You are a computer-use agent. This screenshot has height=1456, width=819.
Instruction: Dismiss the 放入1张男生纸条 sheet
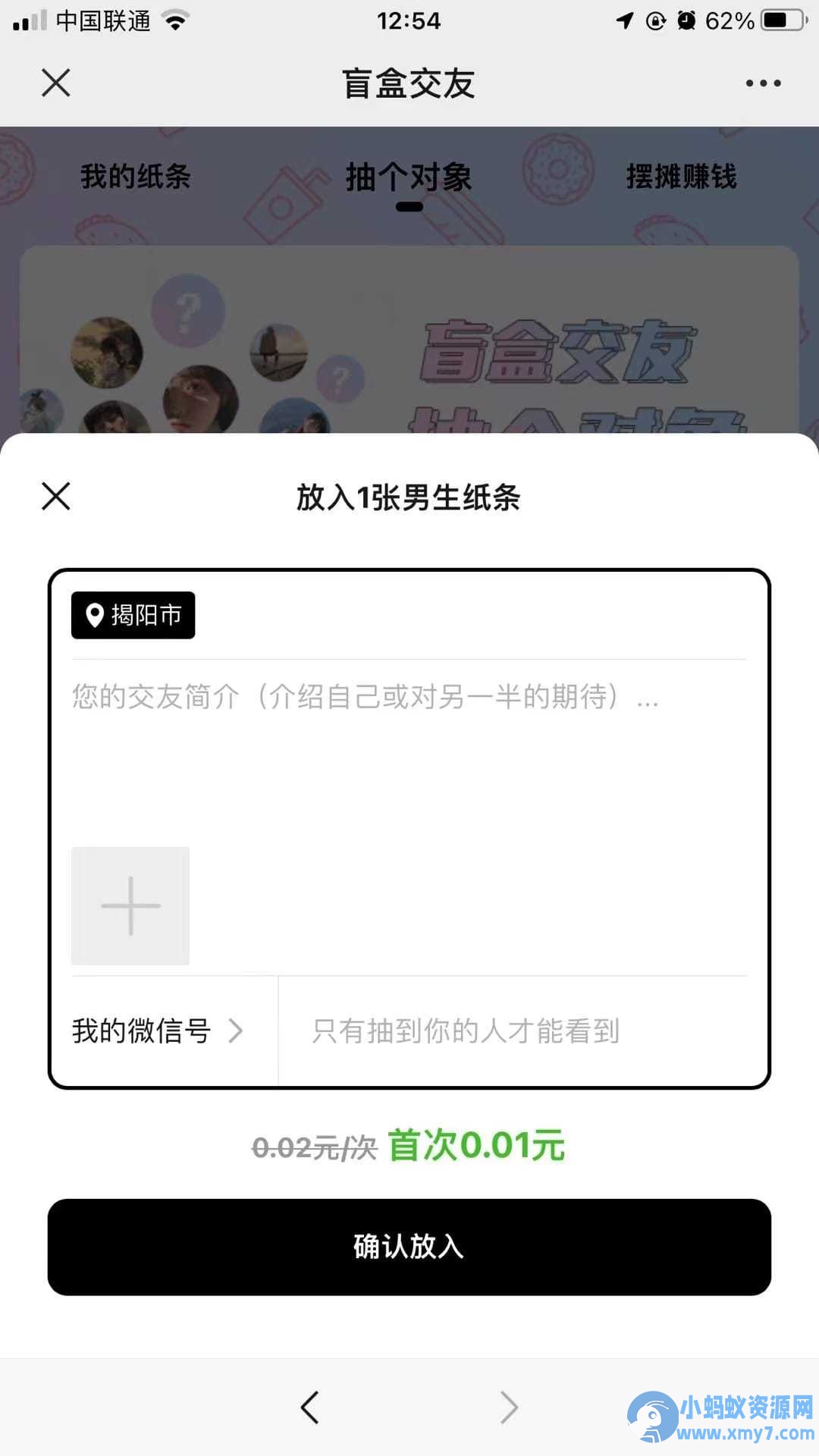point(55,497)
